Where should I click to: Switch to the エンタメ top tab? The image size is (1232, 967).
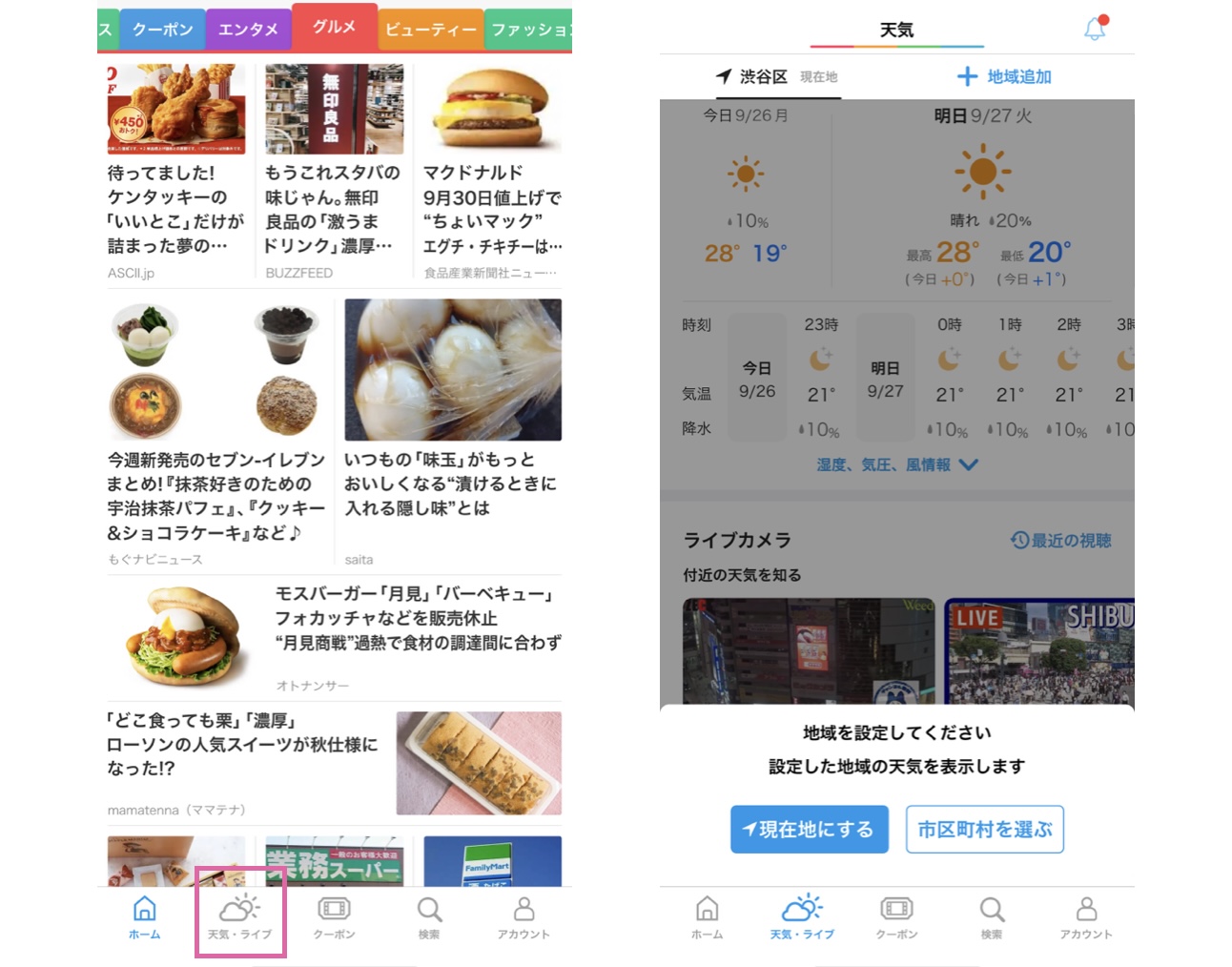[x=248, y=30]
